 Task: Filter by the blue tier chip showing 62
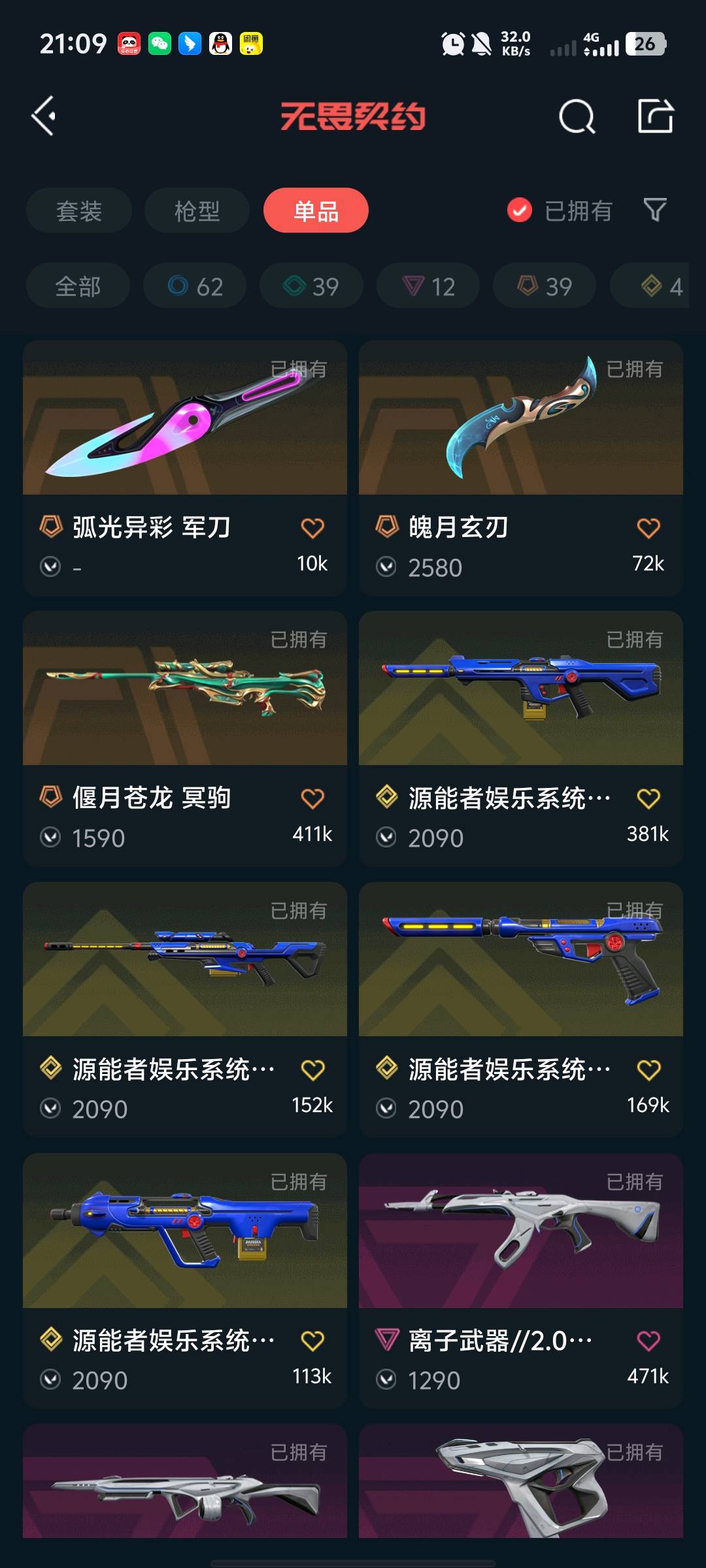pos(195,286)
